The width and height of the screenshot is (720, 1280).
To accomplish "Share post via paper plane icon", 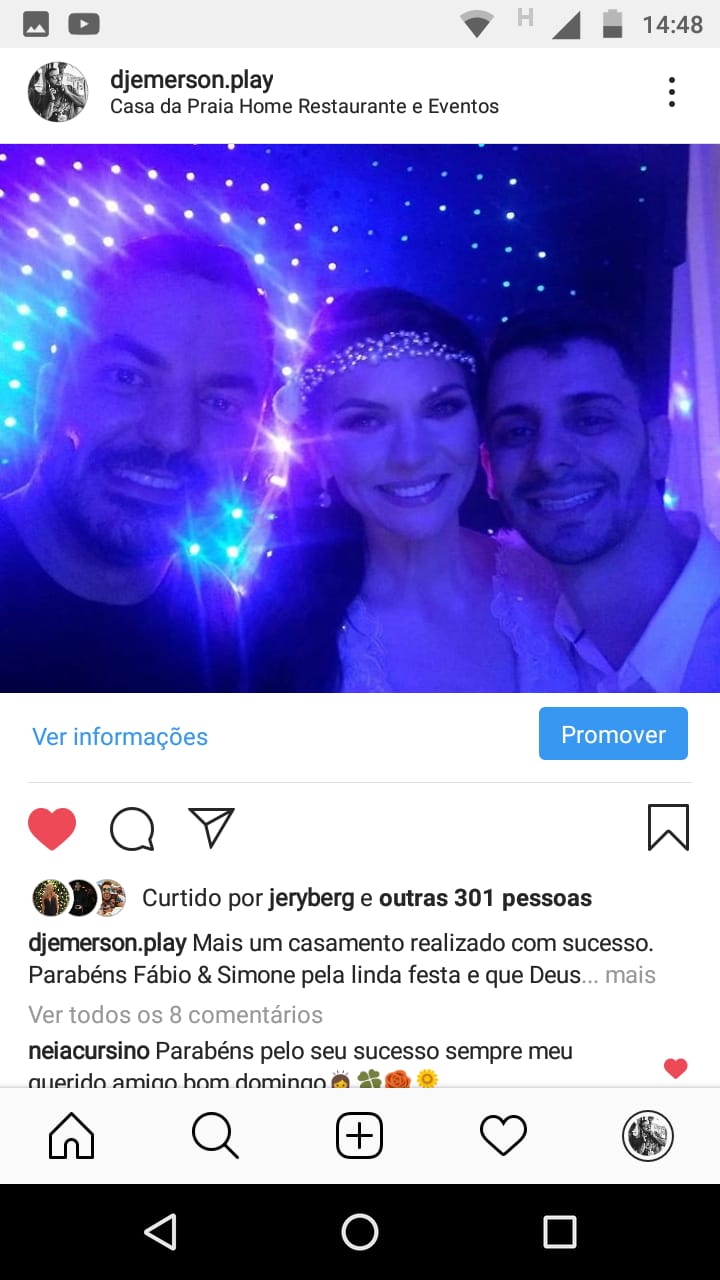I will [x=211, y=828].
